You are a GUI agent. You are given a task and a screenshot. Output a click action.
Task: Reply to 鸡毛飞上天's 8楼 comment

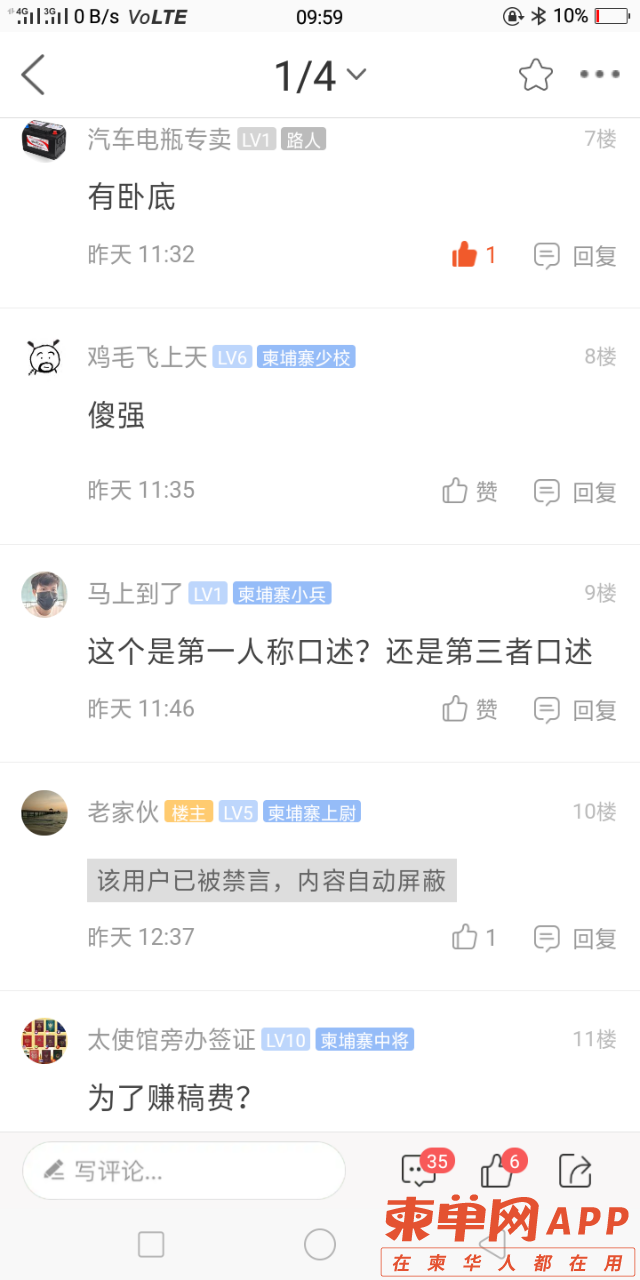coord(575,491)
